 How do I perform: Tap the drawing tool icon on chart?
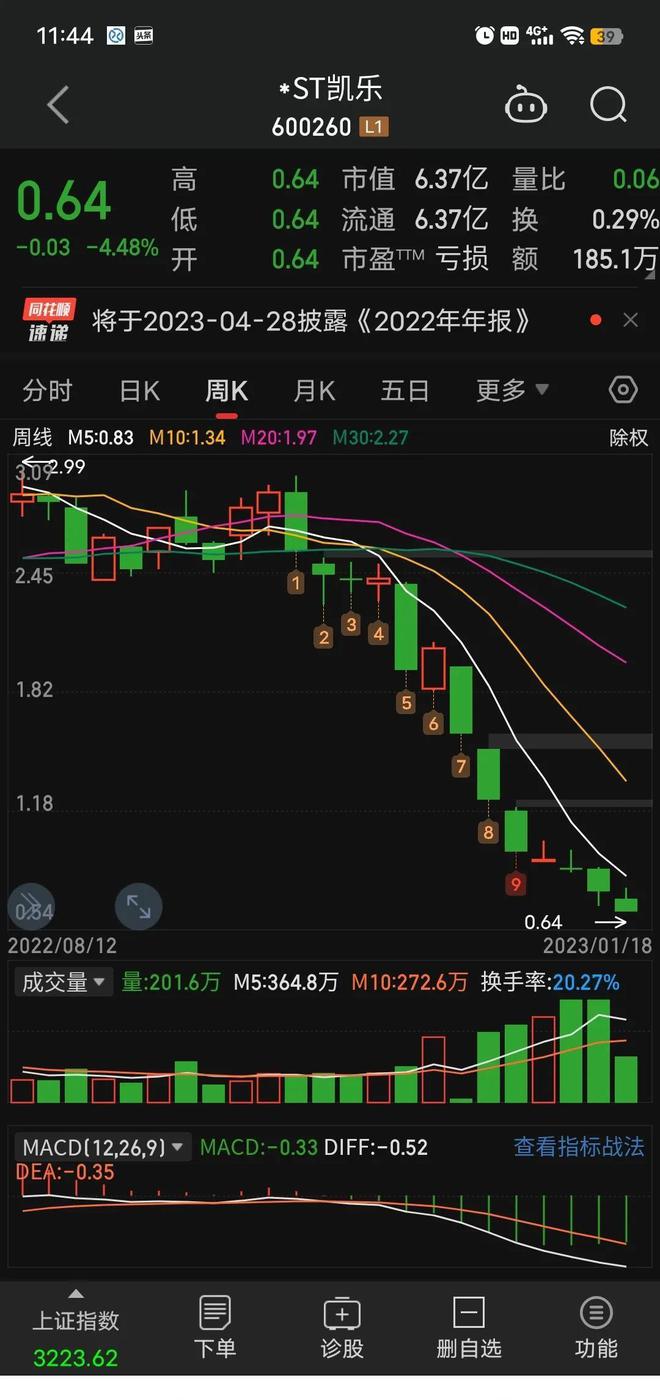[30, 906]
